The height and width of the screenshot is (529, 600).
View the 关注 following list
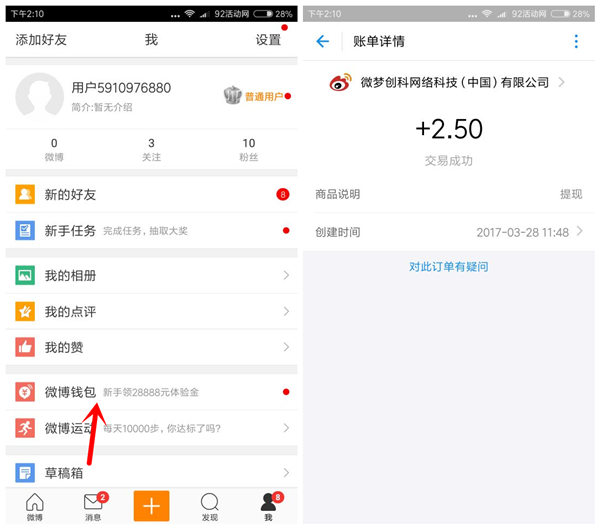(151, 150)
